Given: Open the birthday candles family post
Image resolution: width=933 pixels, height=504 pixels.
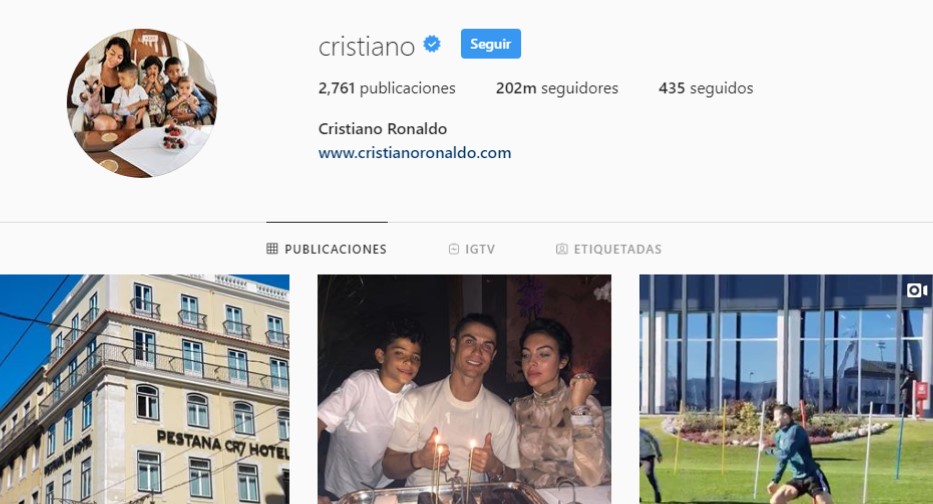Looking at the screenshot, I should click(464, 390).
